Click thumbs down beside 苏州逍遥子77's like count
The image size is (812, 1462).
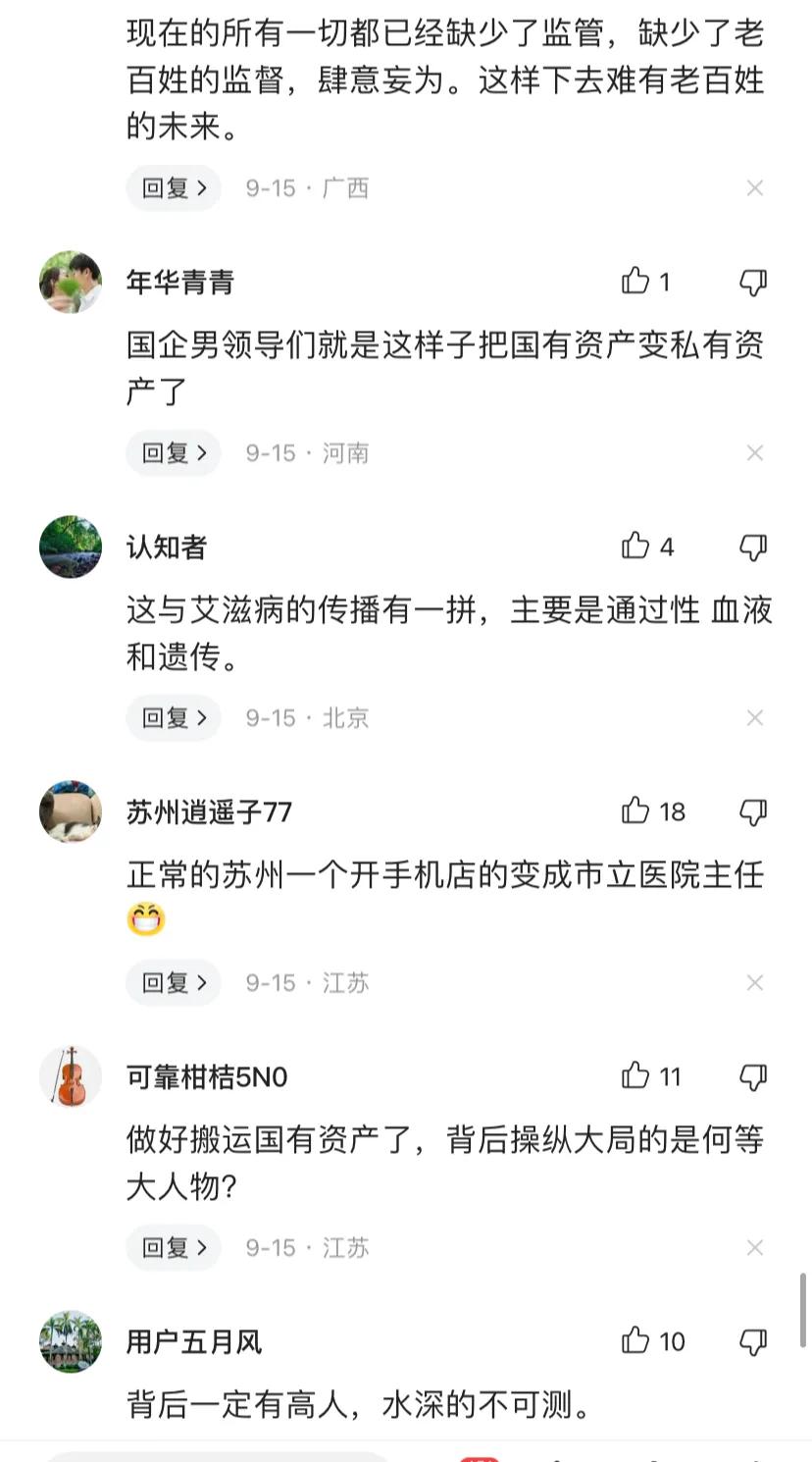coord(752,812)
